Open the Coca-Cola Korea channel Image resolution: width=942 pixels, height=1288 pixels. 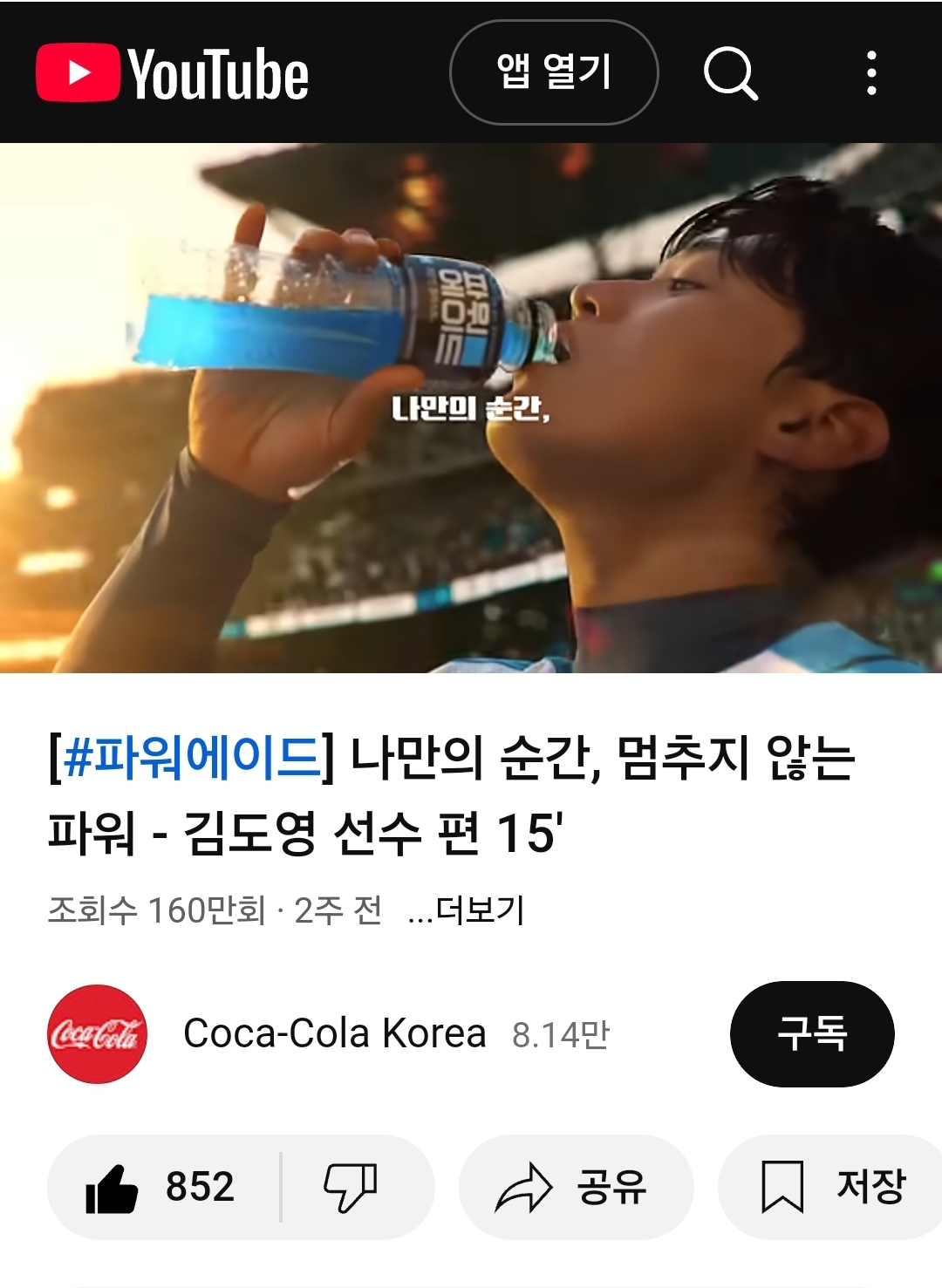(x=334, y=1034)
